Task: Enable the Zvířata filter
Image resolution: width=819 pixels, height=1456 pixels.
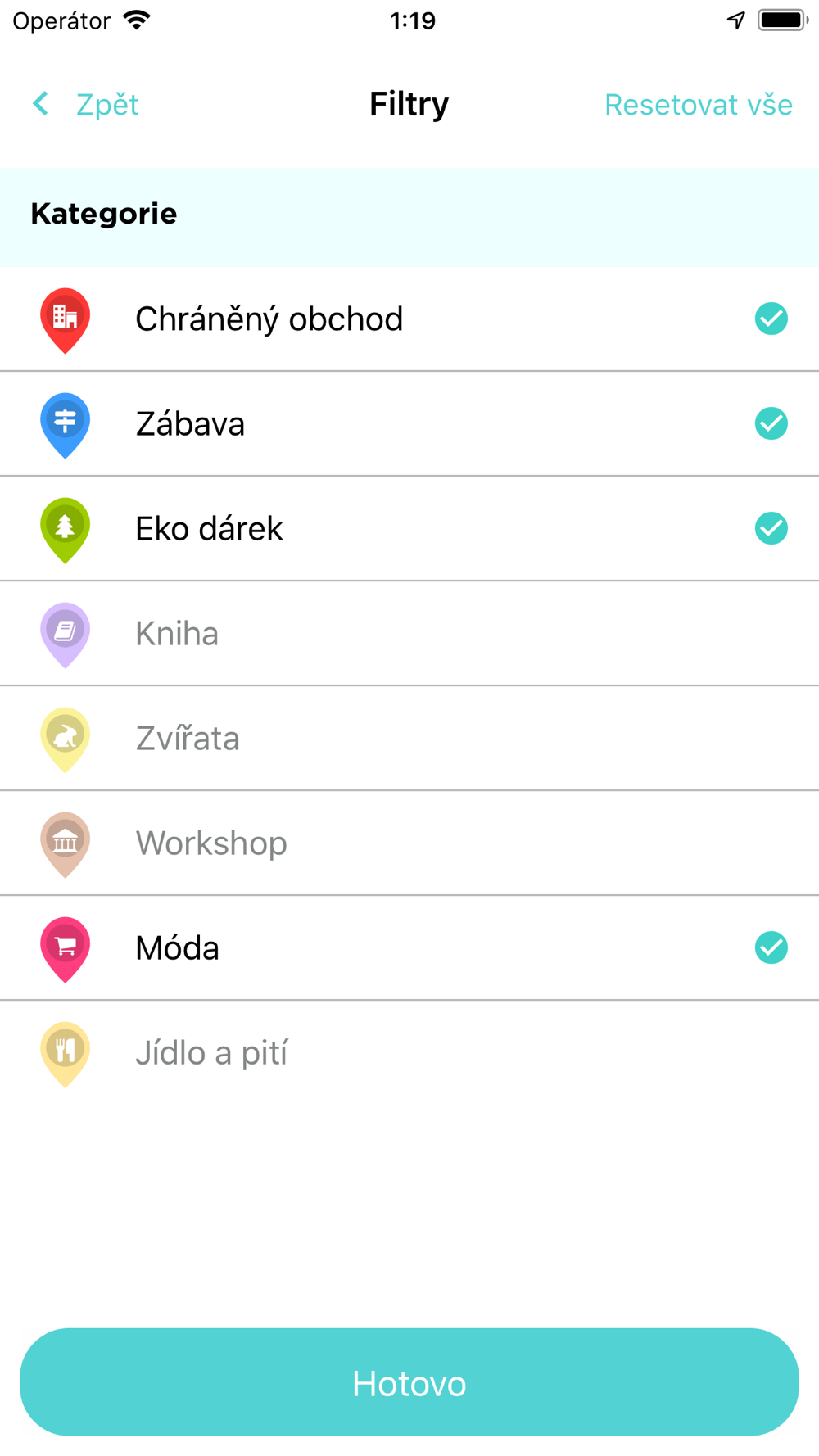Action: tap(409, 738)
